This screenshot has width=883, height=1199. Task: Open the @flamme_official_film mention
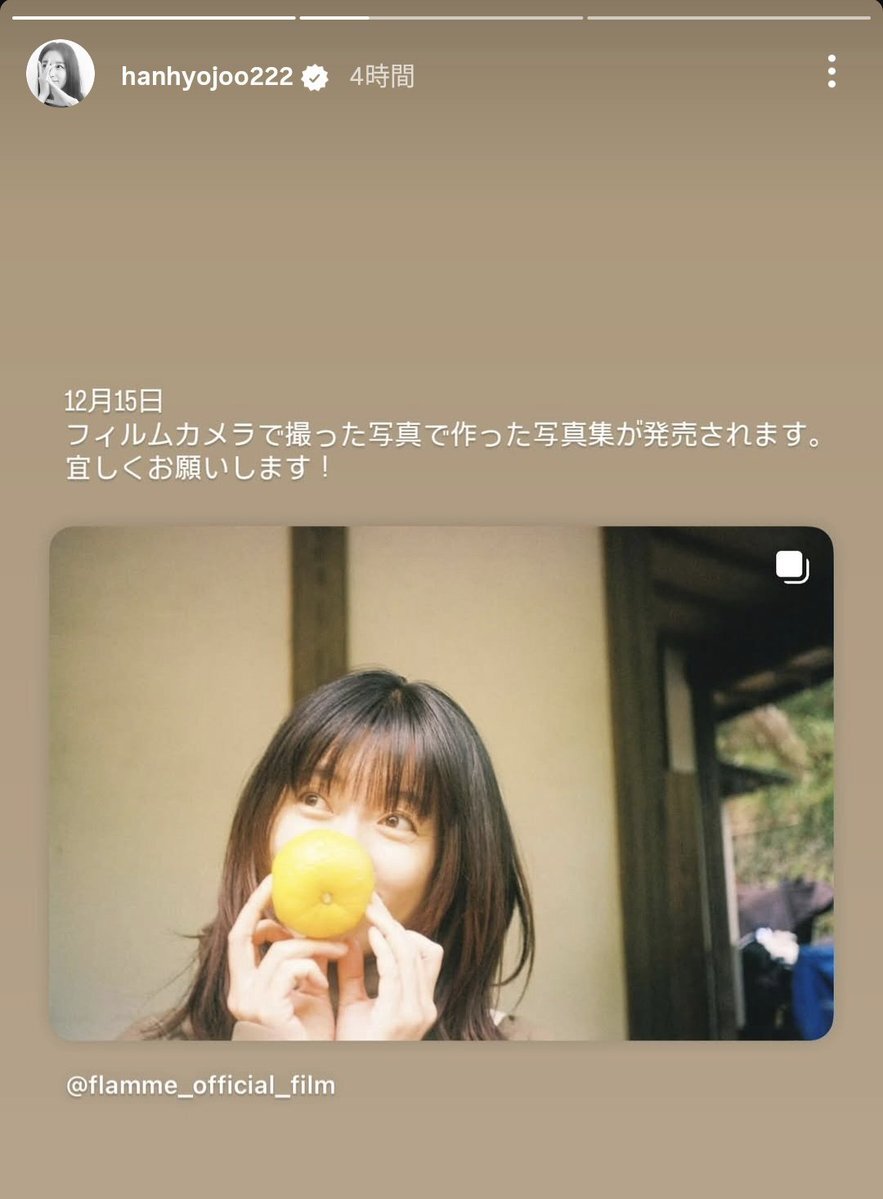(200, 1085)
